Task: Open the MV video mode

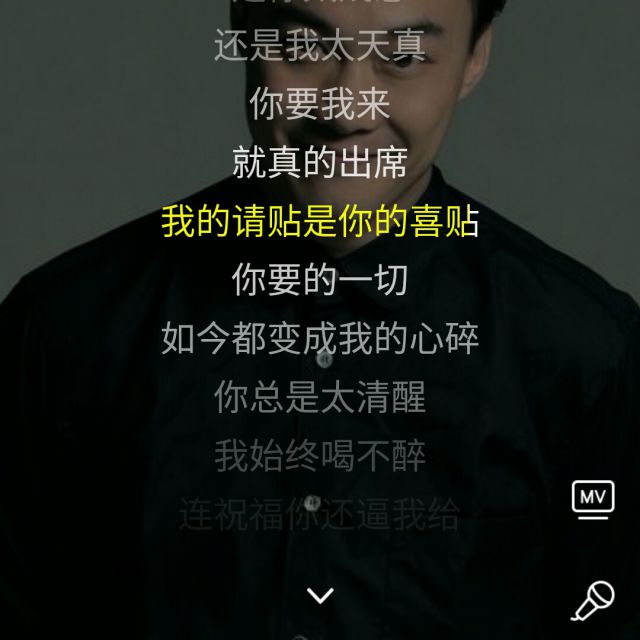Action: point(593,498)
